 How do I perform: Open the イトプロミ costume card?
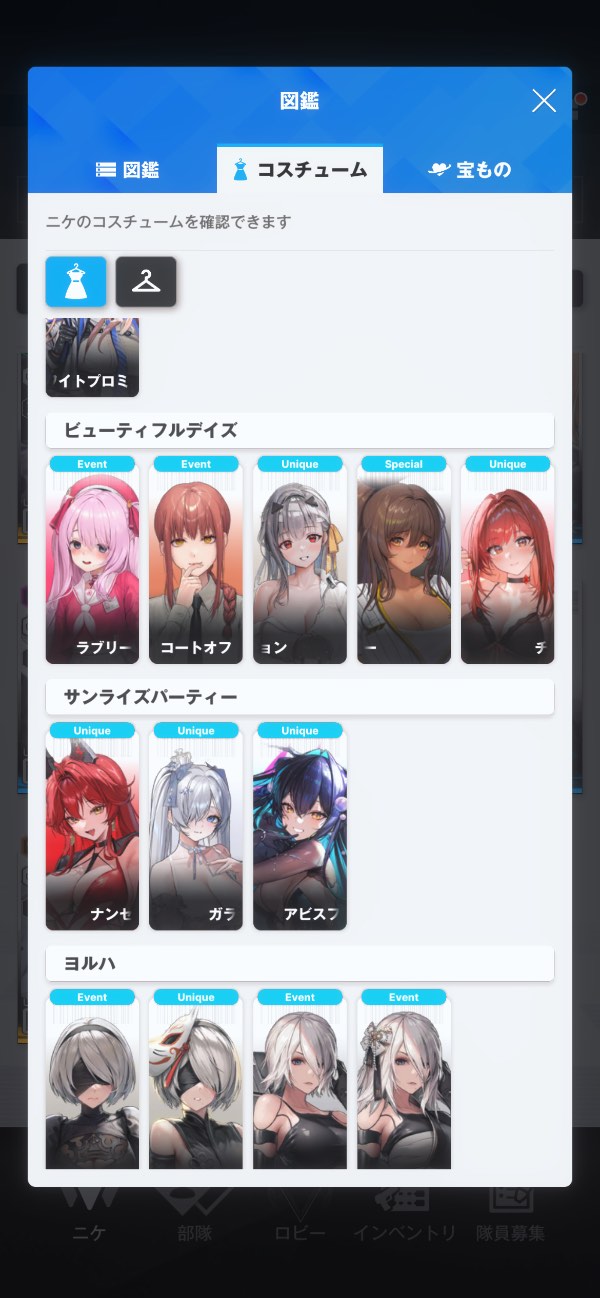pos(92,358)
